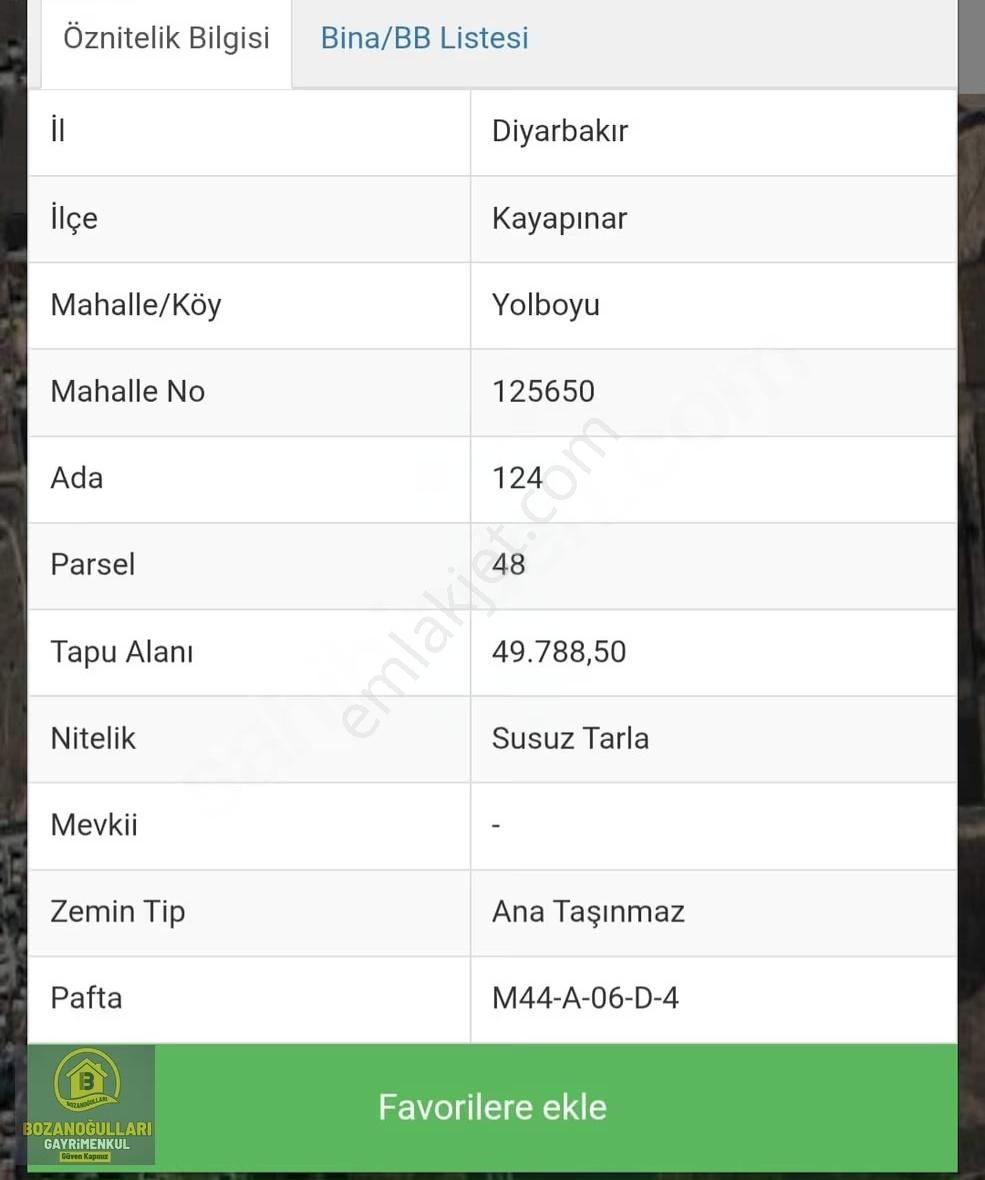The height and width of the screenshot is (1180, 985).
Task: Select the Parsel value 48
Action: pyautogui.click(x=509, y=566)
